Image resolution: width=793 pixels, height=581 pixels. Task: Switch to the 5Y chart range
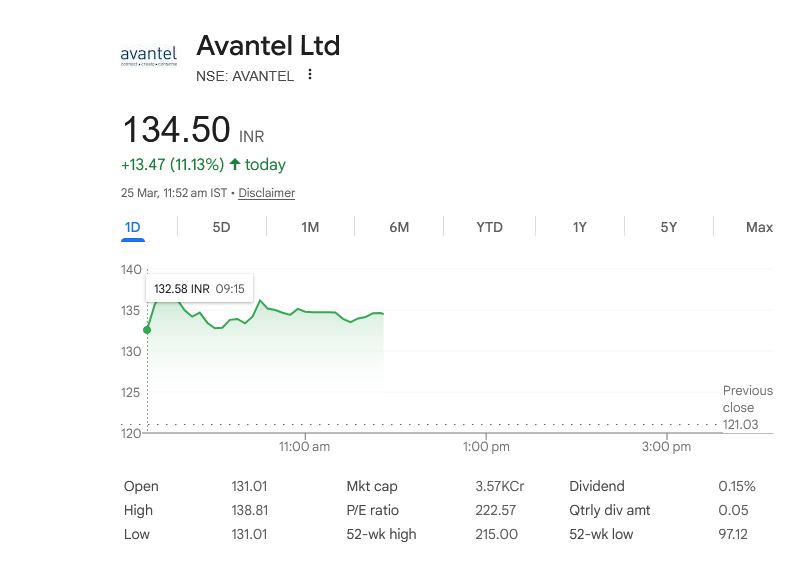click(668, 227)
